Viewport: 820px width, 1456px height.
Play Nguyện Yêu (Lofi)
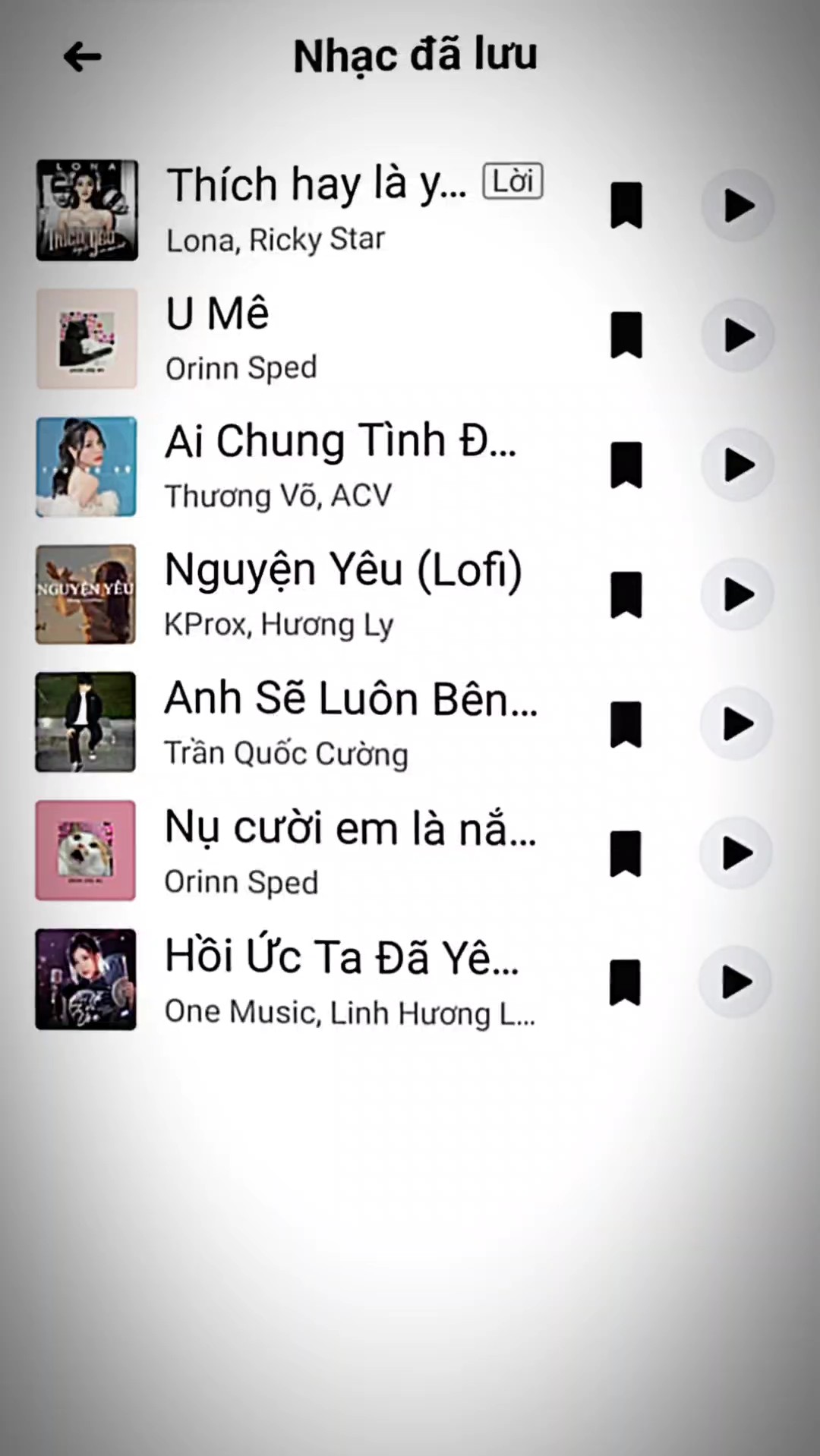point(737,594)
